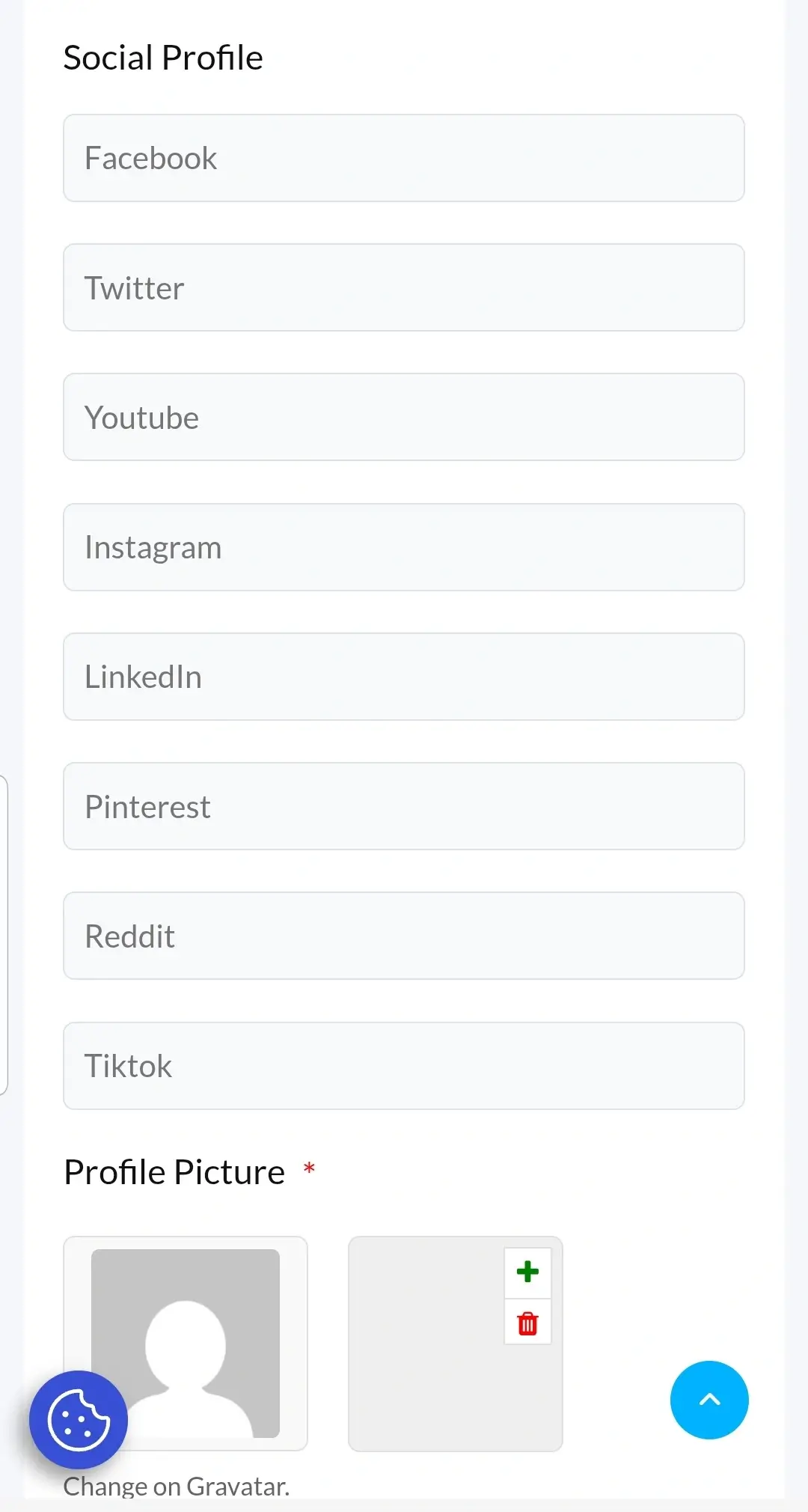Select the Reddit input field
Viewport: 808px width, 1512px height.
tap(403, 936)
